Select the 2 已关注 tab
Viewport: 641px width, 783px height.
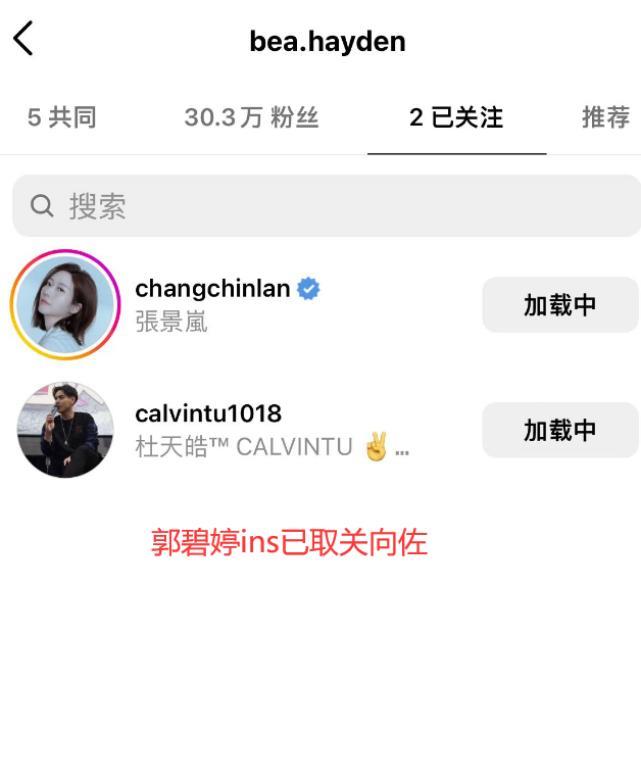point(456,118)
